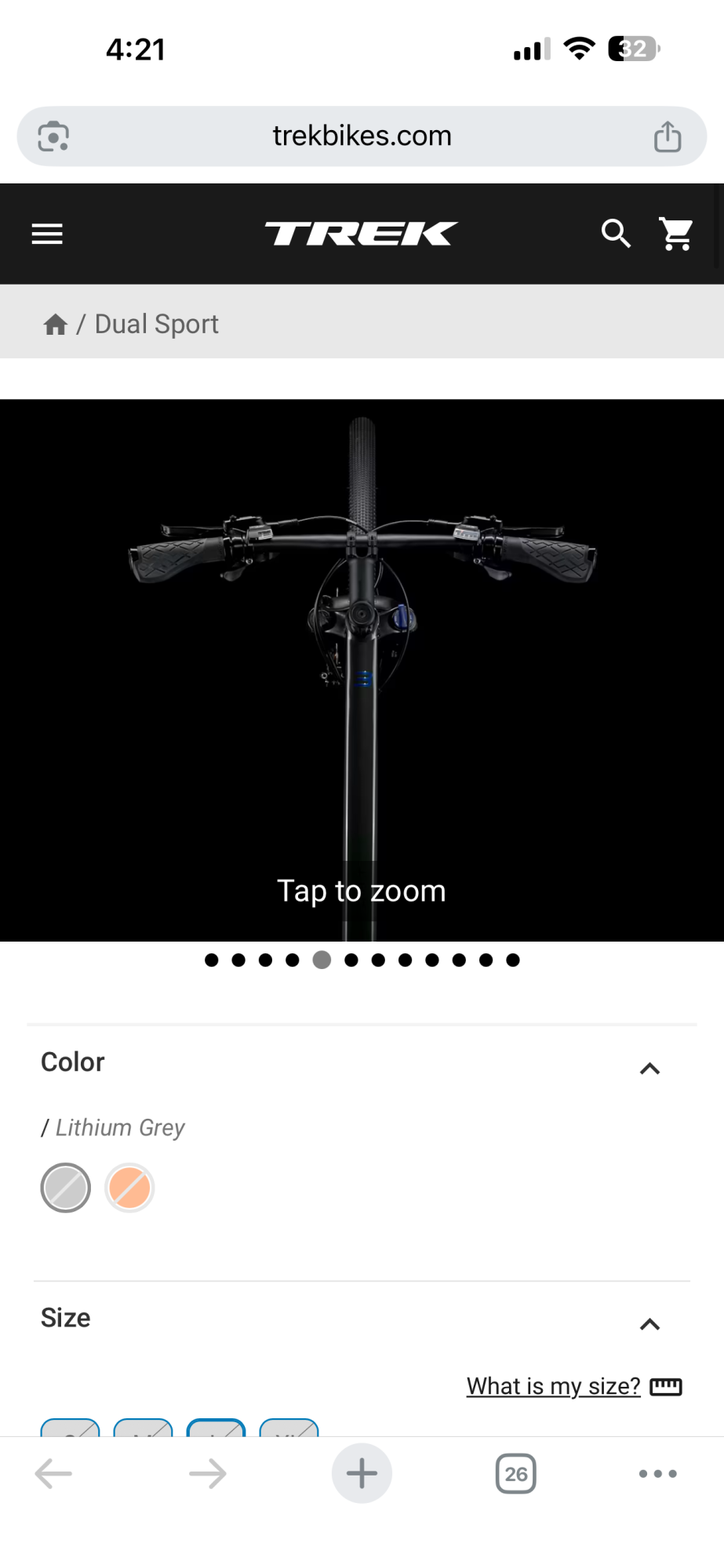Go back to the previous page
Screen dimensions: 724x1568
click(53, 1474)
